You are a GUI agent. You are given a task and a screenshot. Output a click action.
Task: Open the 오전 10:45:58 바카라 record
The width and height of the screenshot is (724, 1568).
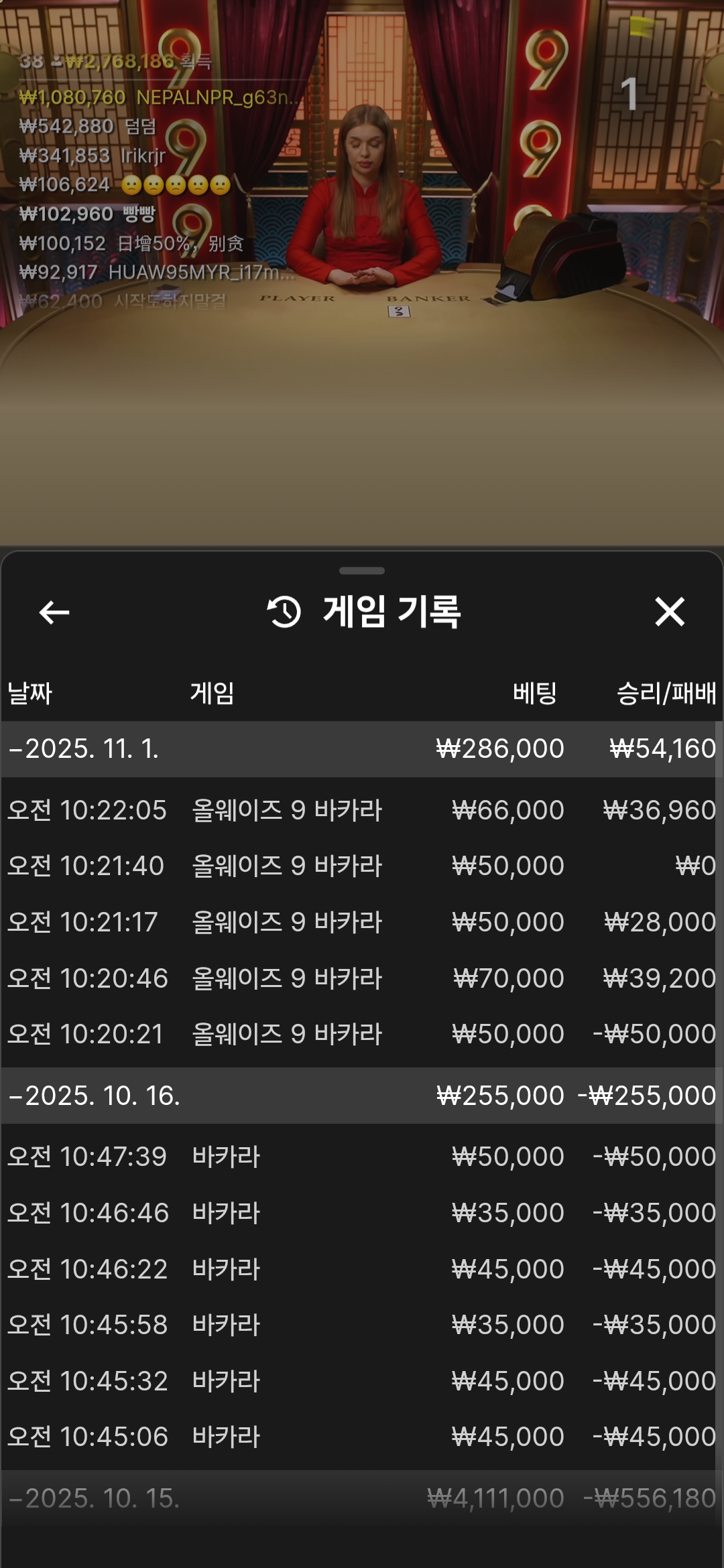coord(362,1325)
